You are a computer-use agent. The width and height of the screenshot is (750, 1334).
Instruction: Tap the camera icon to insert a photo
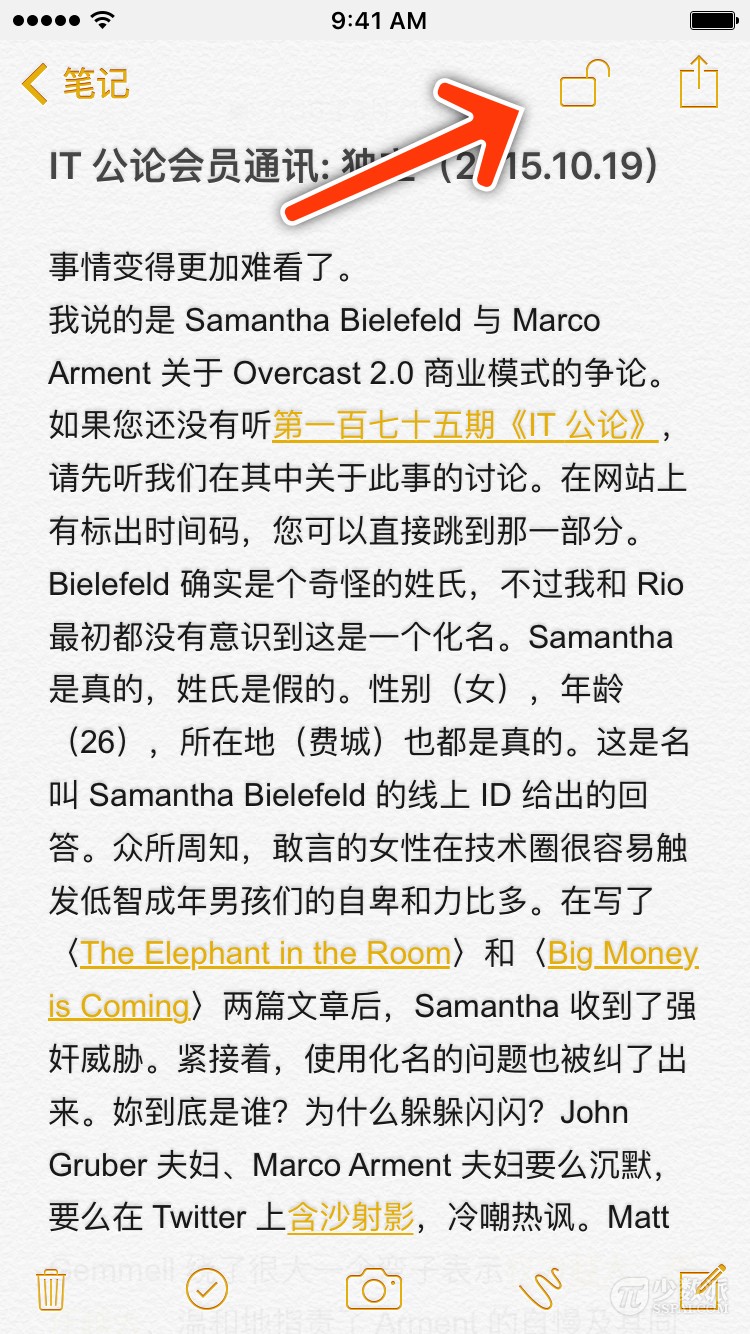pyautogui.click(x=372, y=1289)
